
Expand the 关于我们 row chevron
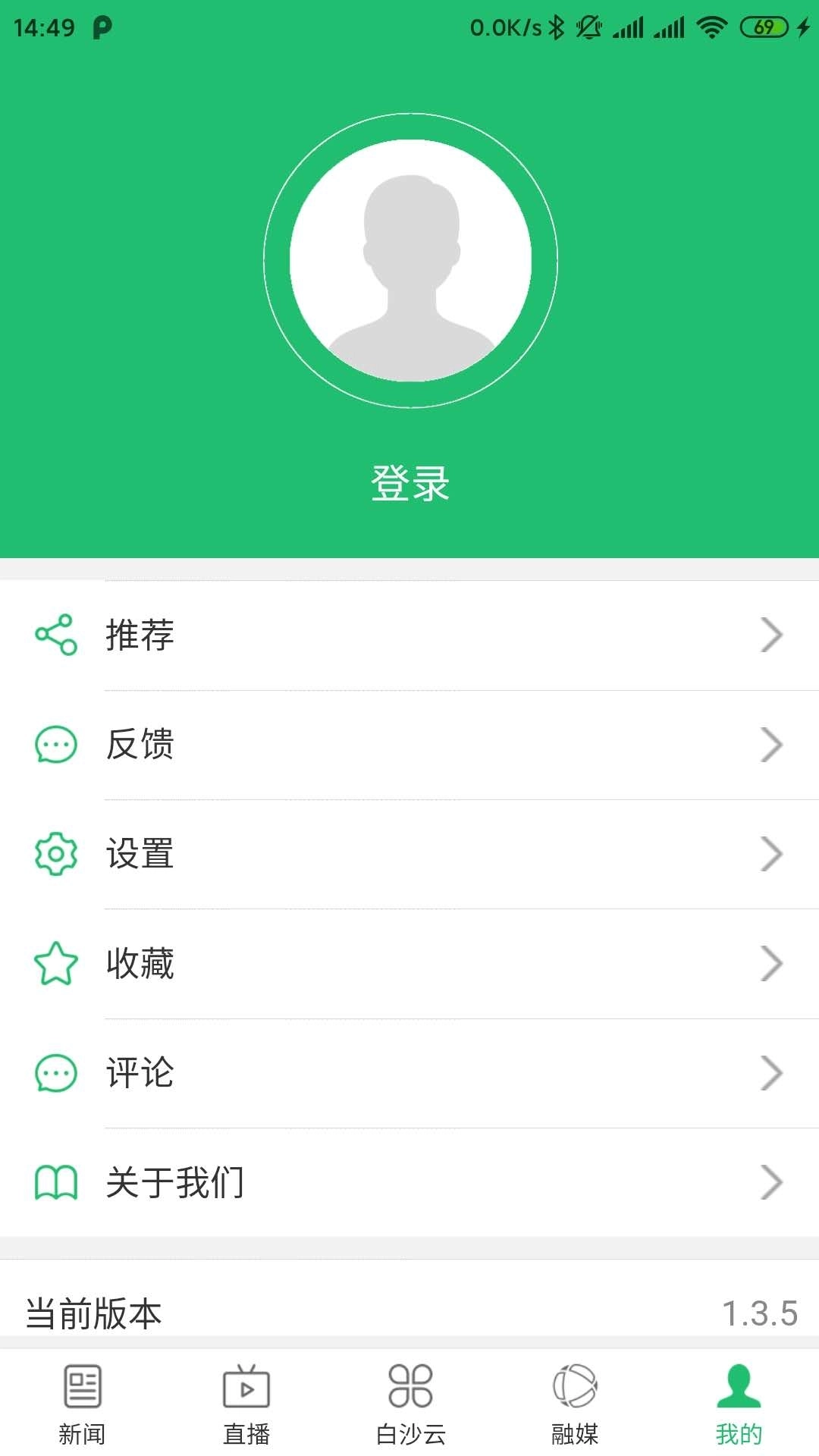coord(771,1181)
